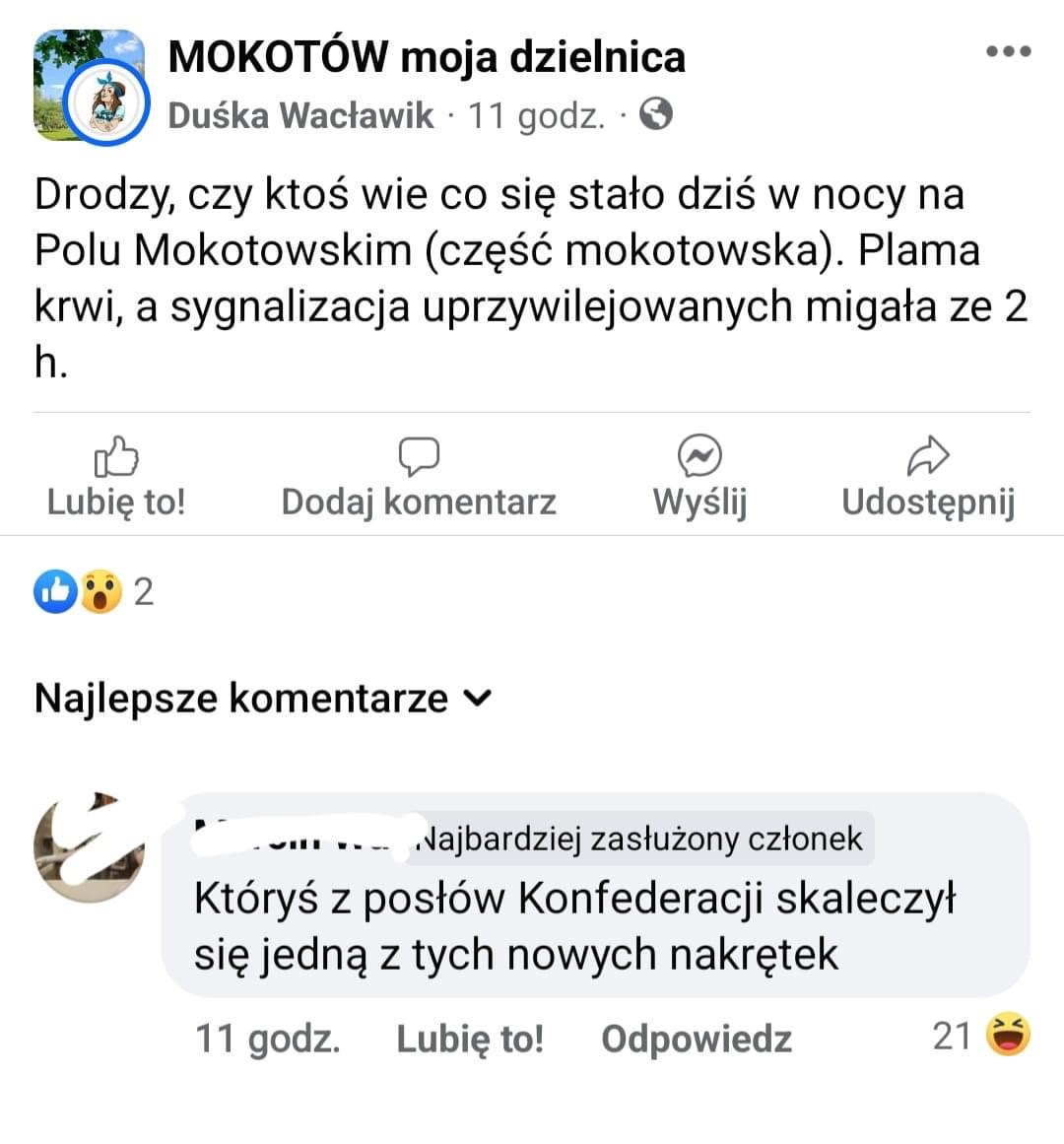Send the post via Wyślij
This screenshot has height=1144, width=1064.
pyautogui.click(x=699, y=479)
